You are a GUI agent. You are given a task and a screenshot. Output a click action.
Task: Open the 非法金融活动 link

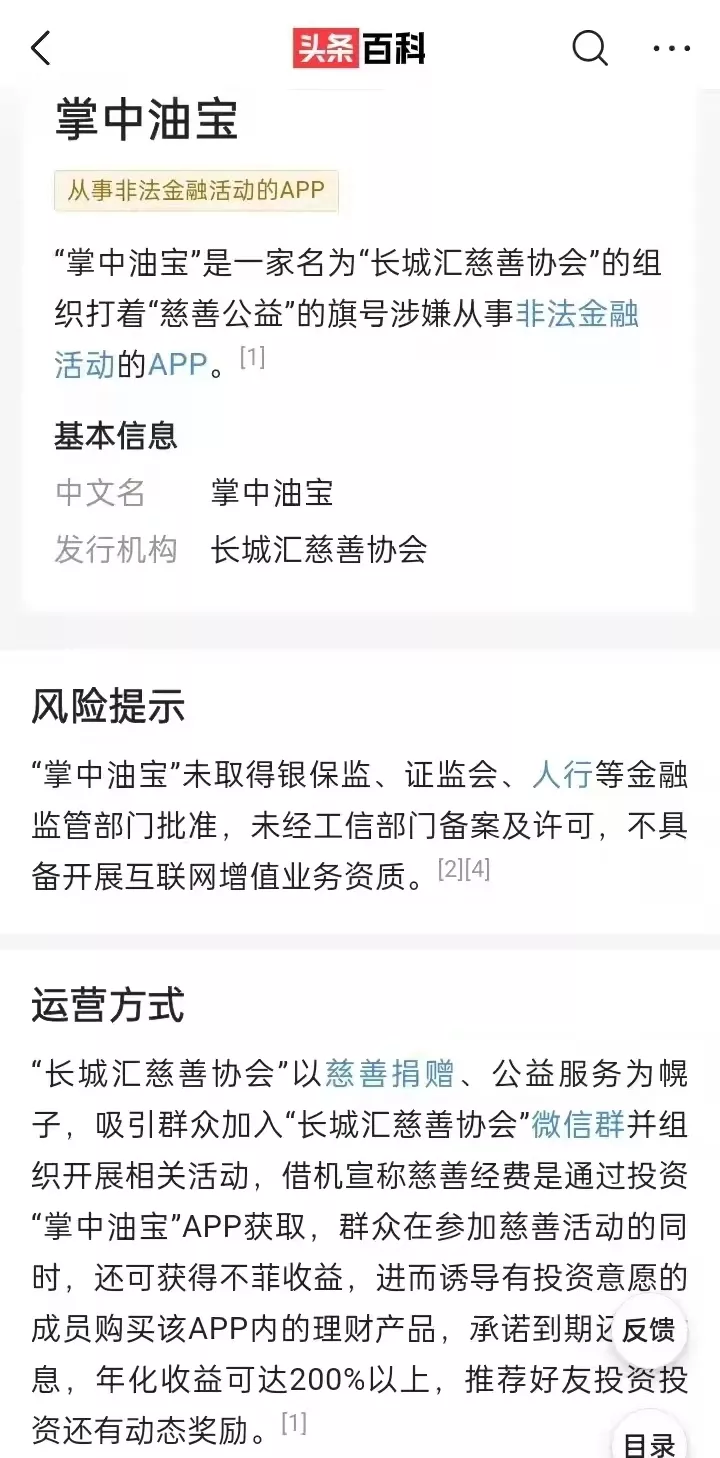tap(577, 315)
